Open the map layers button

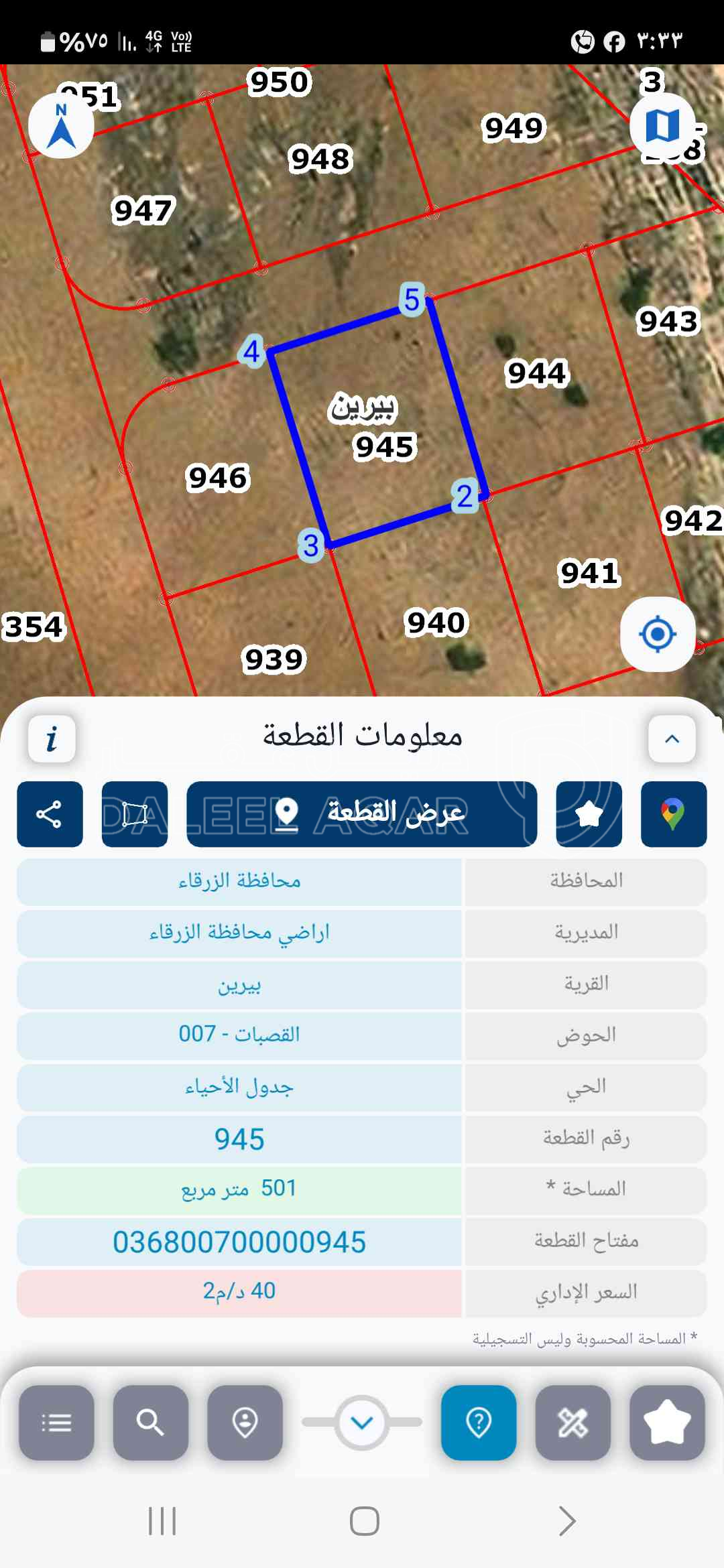click(662, 126)
